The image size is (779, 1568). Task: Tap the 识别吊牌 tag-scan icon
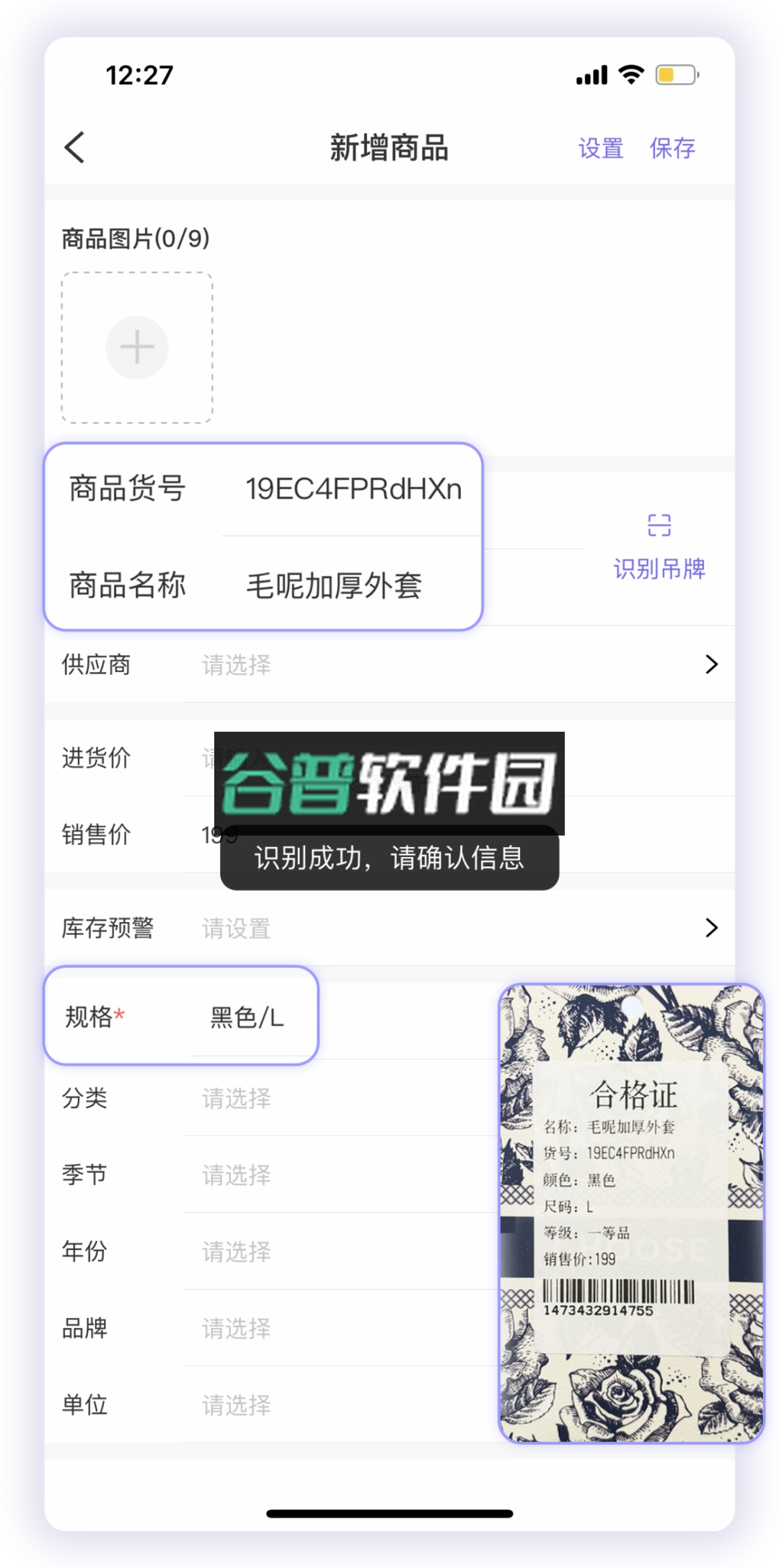coord(659,525)
